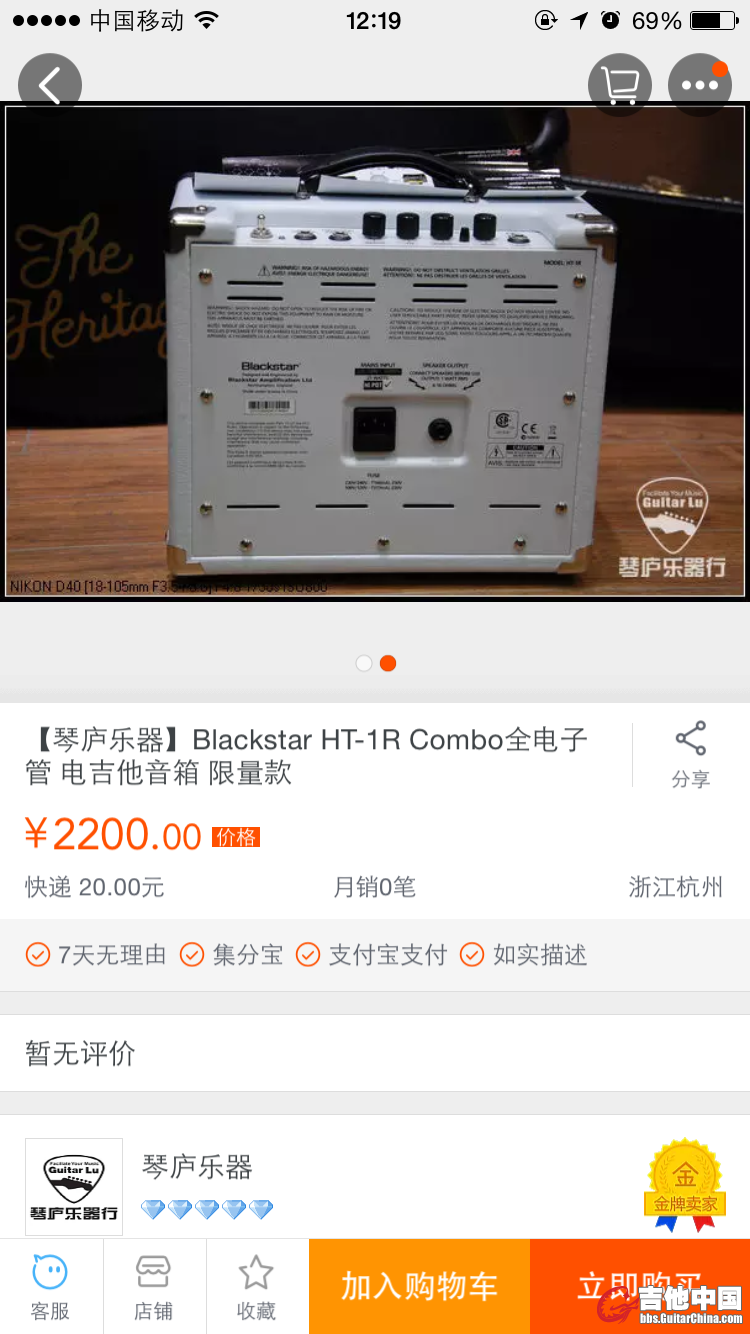Tap 加入购物车 to add to cart
750x1334 pixels.
tap(419, 1286)
